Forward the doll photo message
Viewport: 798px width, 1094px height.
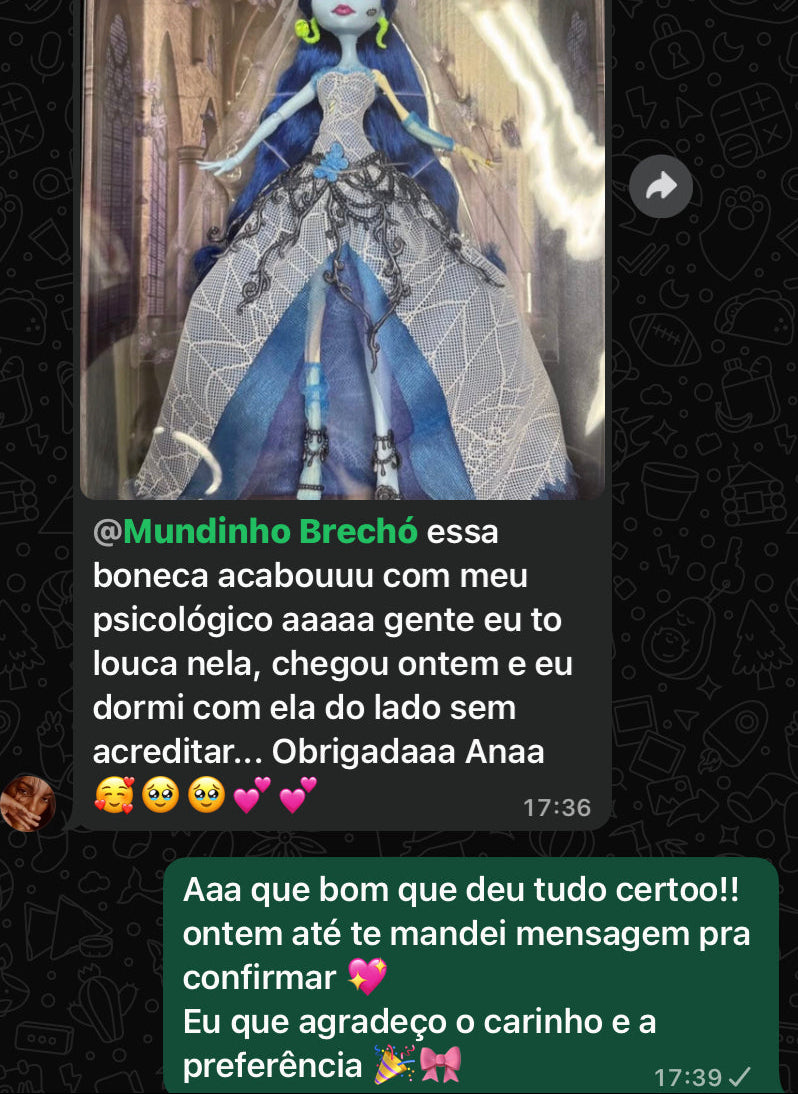point(661,186)
